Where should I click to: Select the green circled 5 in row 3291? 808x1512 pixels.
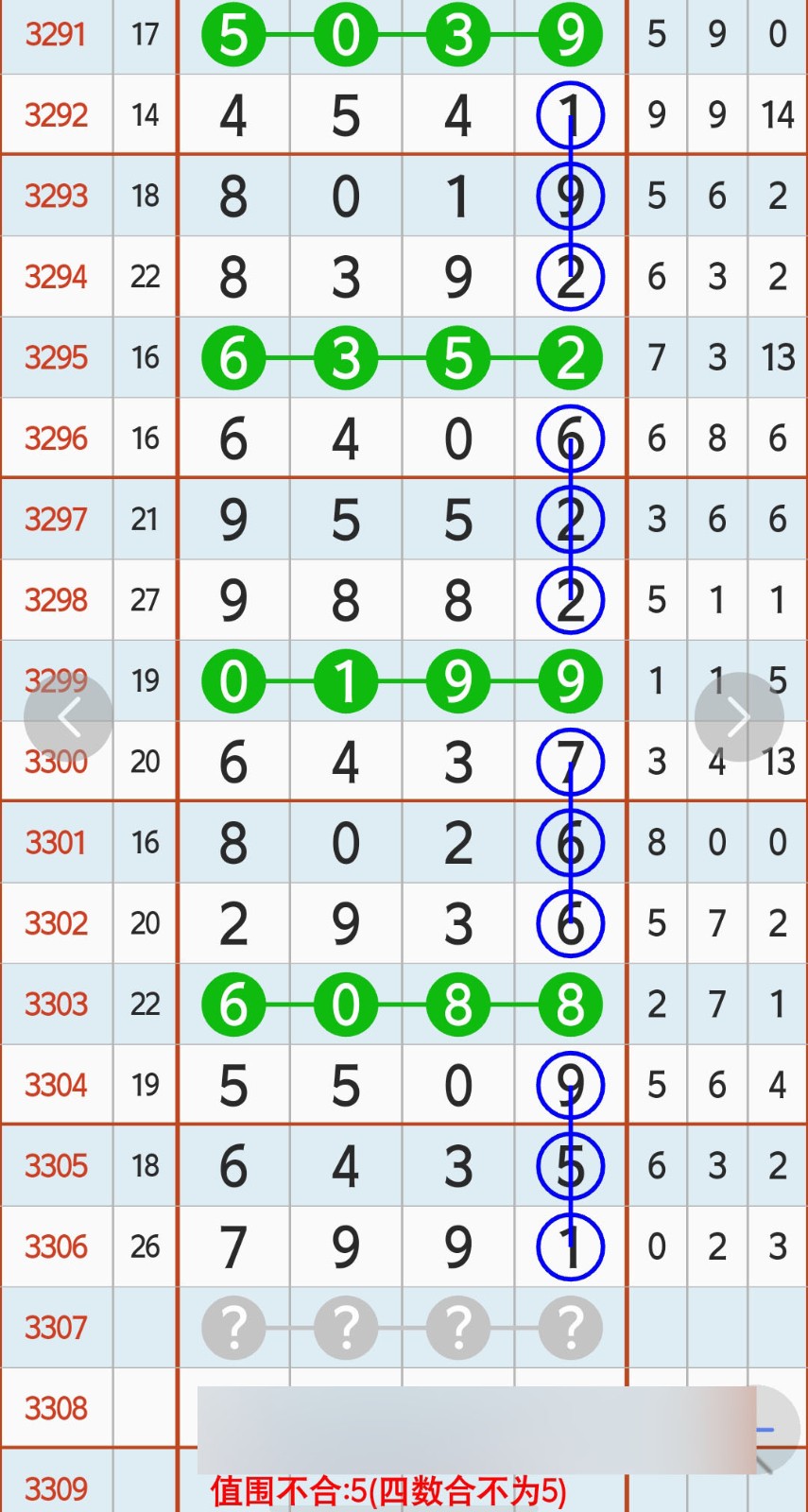(x=234, y=35)
